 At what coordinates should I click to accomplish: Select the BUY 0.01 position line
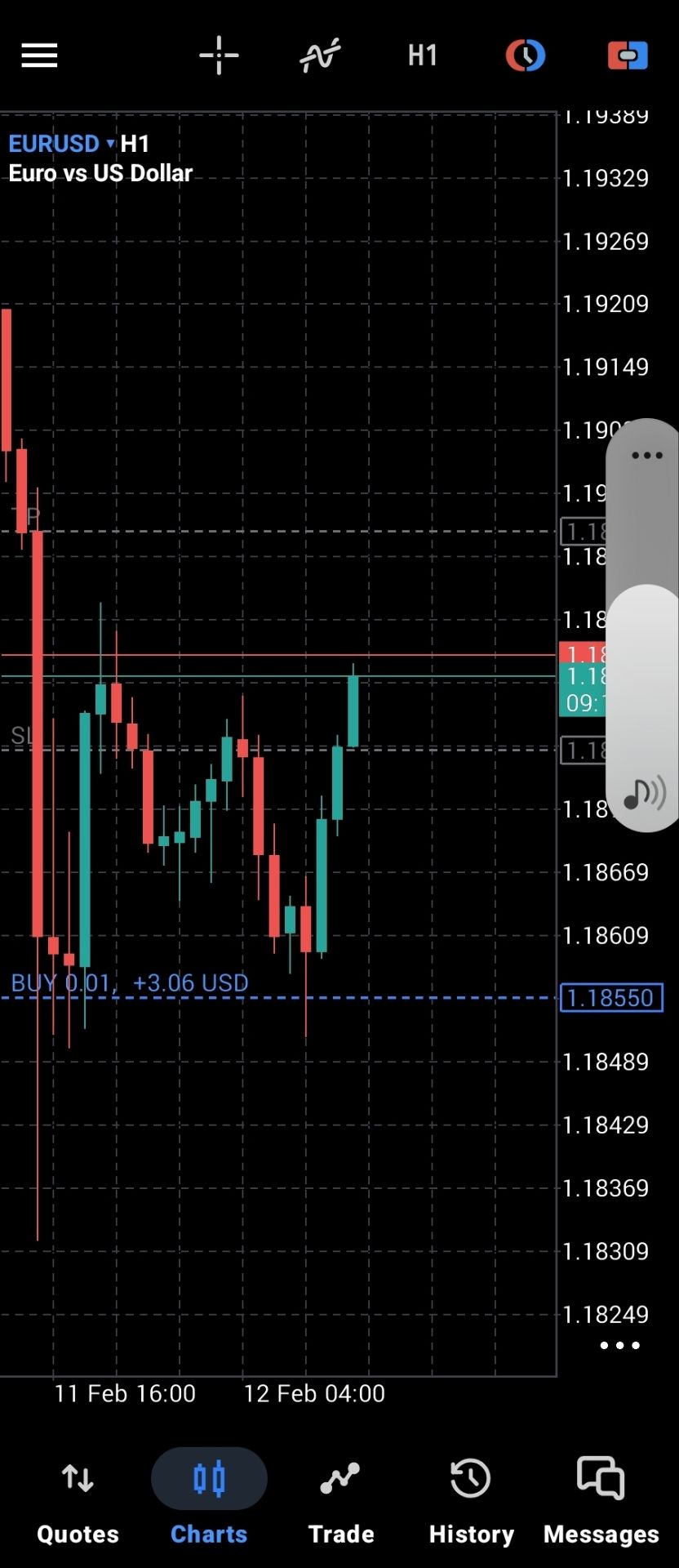click(131, 983)
